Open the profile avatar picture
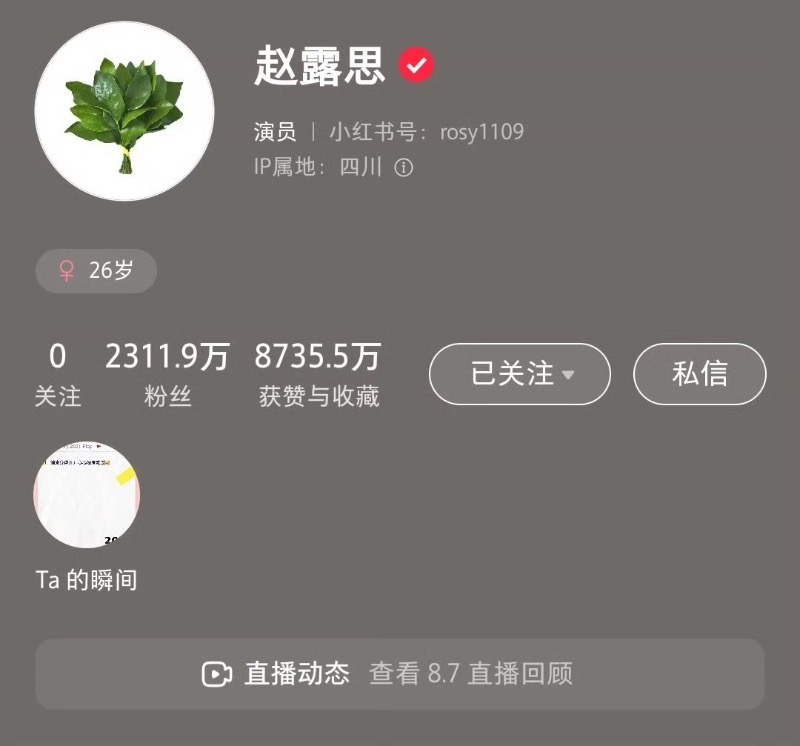800x746 pixels. click(124, 111)
